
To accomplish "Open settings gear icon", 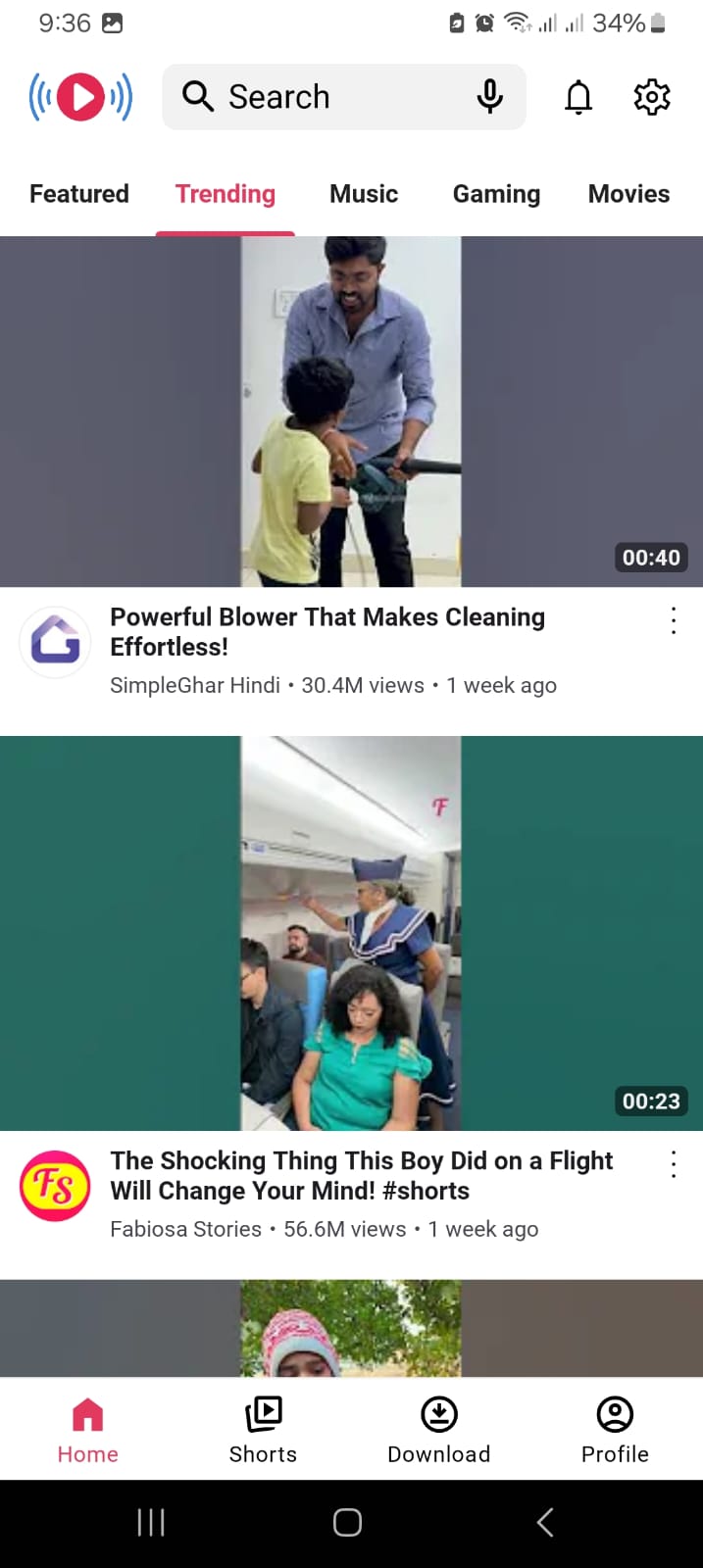I will point(651,97).
